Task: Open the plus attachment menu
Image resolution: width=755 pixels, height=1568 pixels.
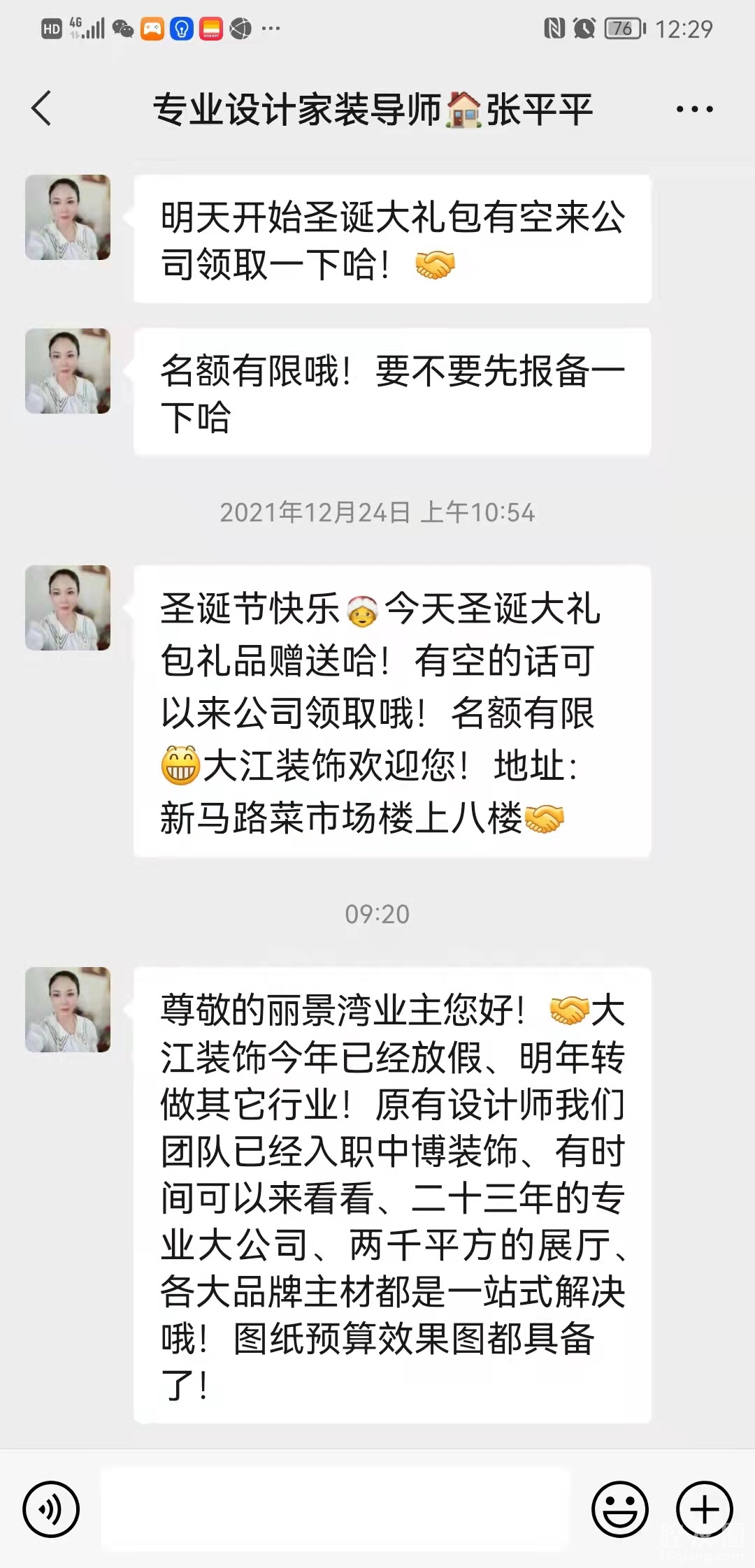Action: pos(704,1509)
